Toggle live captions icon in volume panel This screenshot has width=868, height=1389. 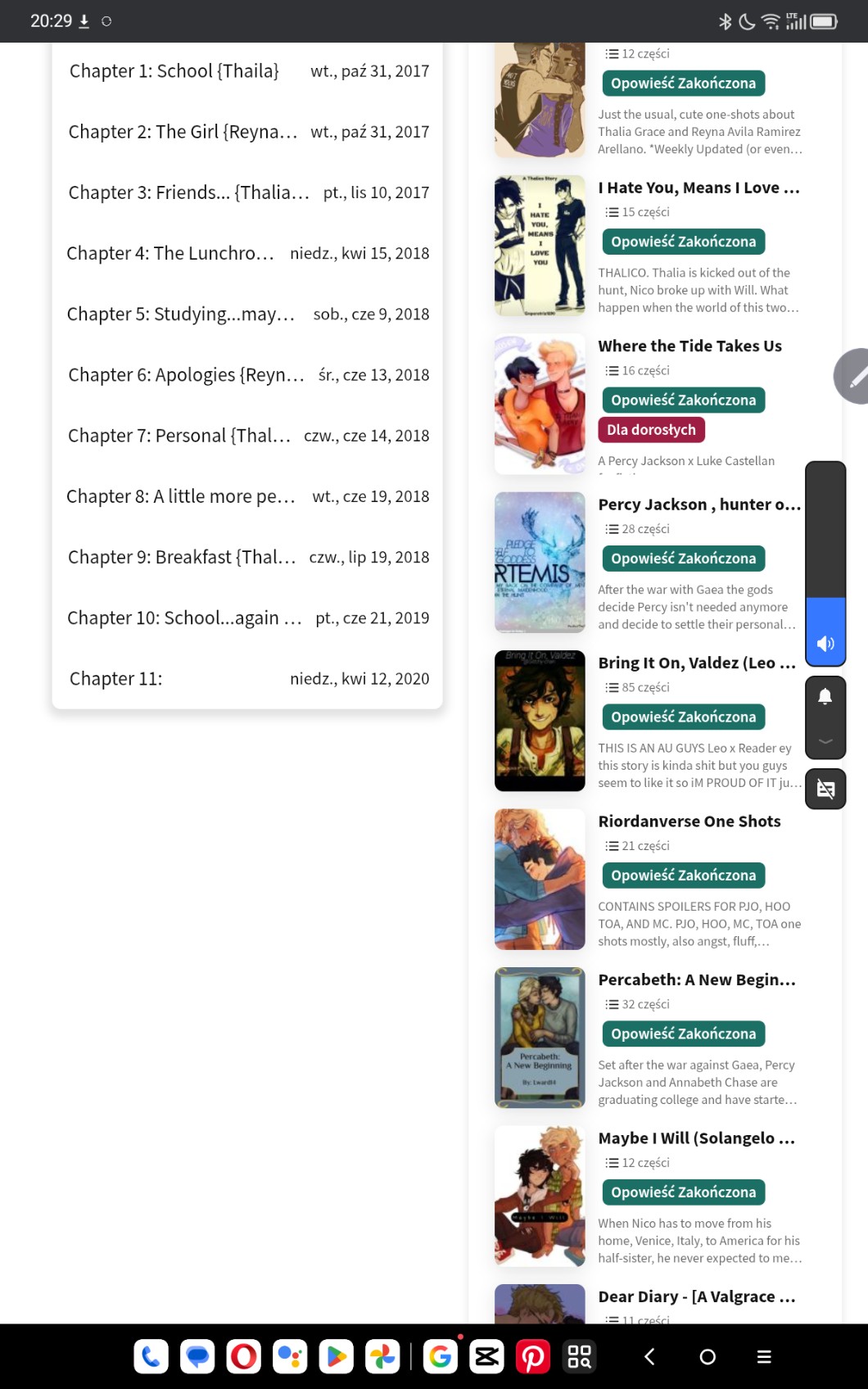pos(825,790)
